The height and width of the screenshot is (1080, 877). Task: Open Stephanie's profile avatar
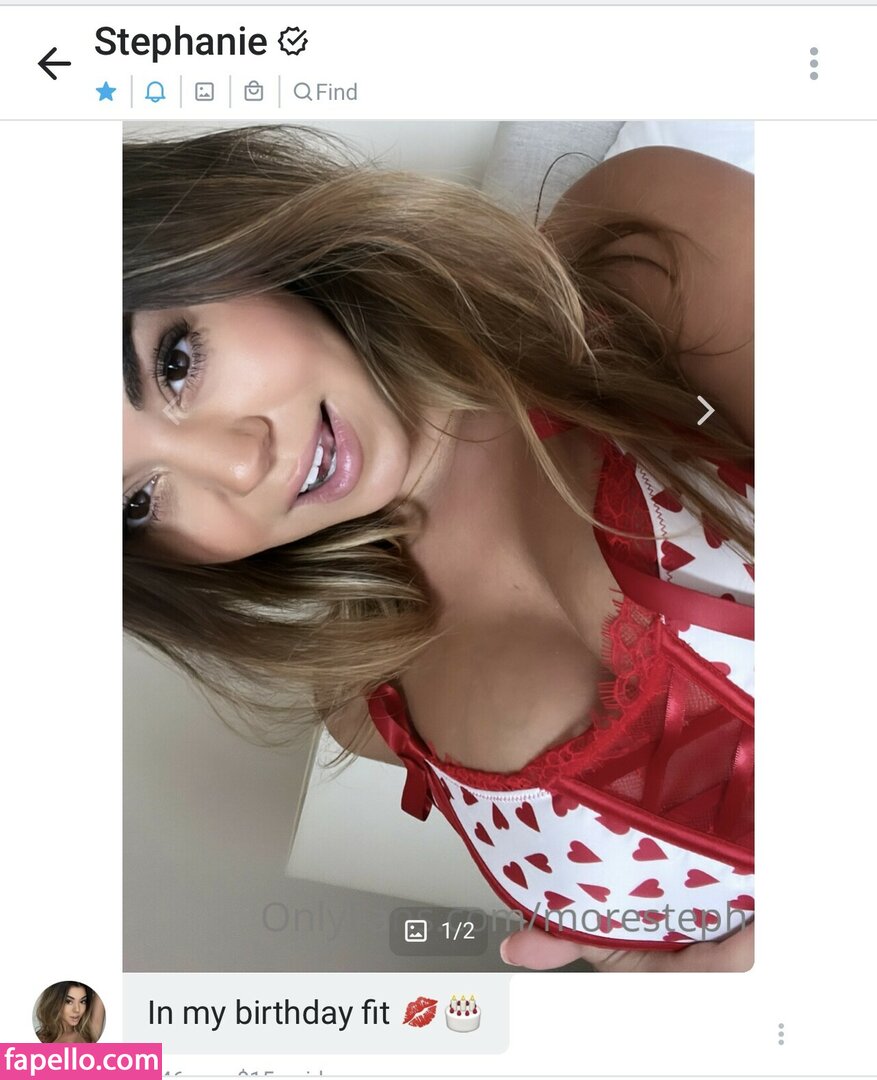coord(69,1014)
